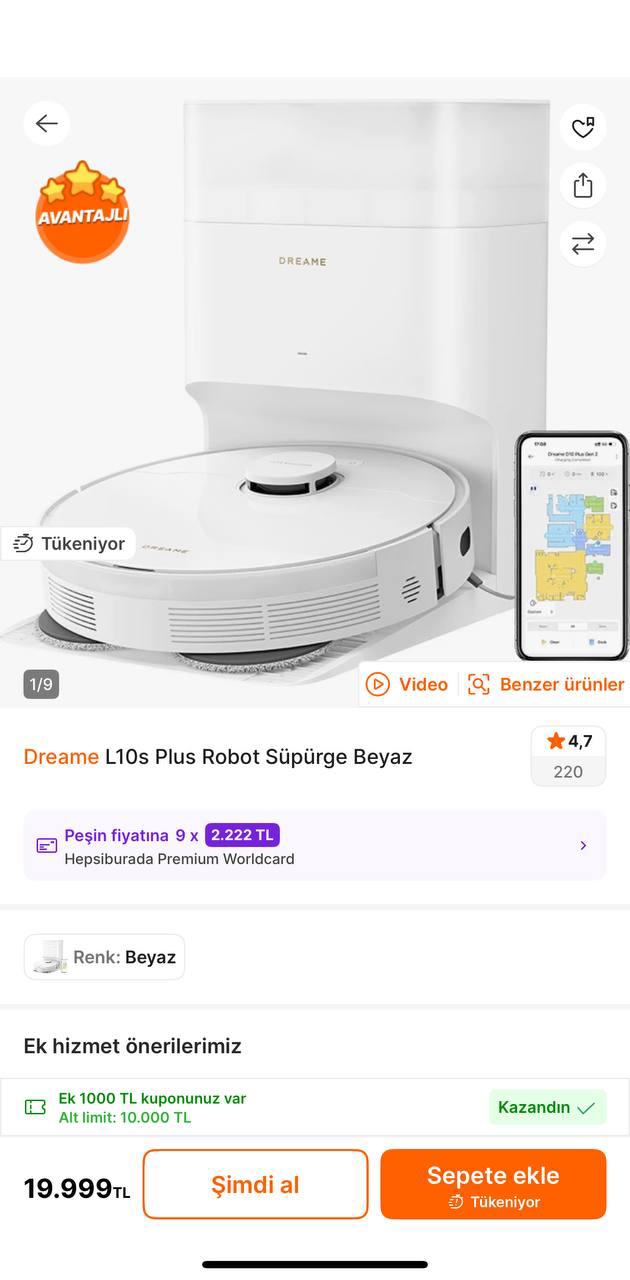The width and height of the screenshot is (630, 1280).
Task: Select the Beyaz color option
Action: click(105, 957)
